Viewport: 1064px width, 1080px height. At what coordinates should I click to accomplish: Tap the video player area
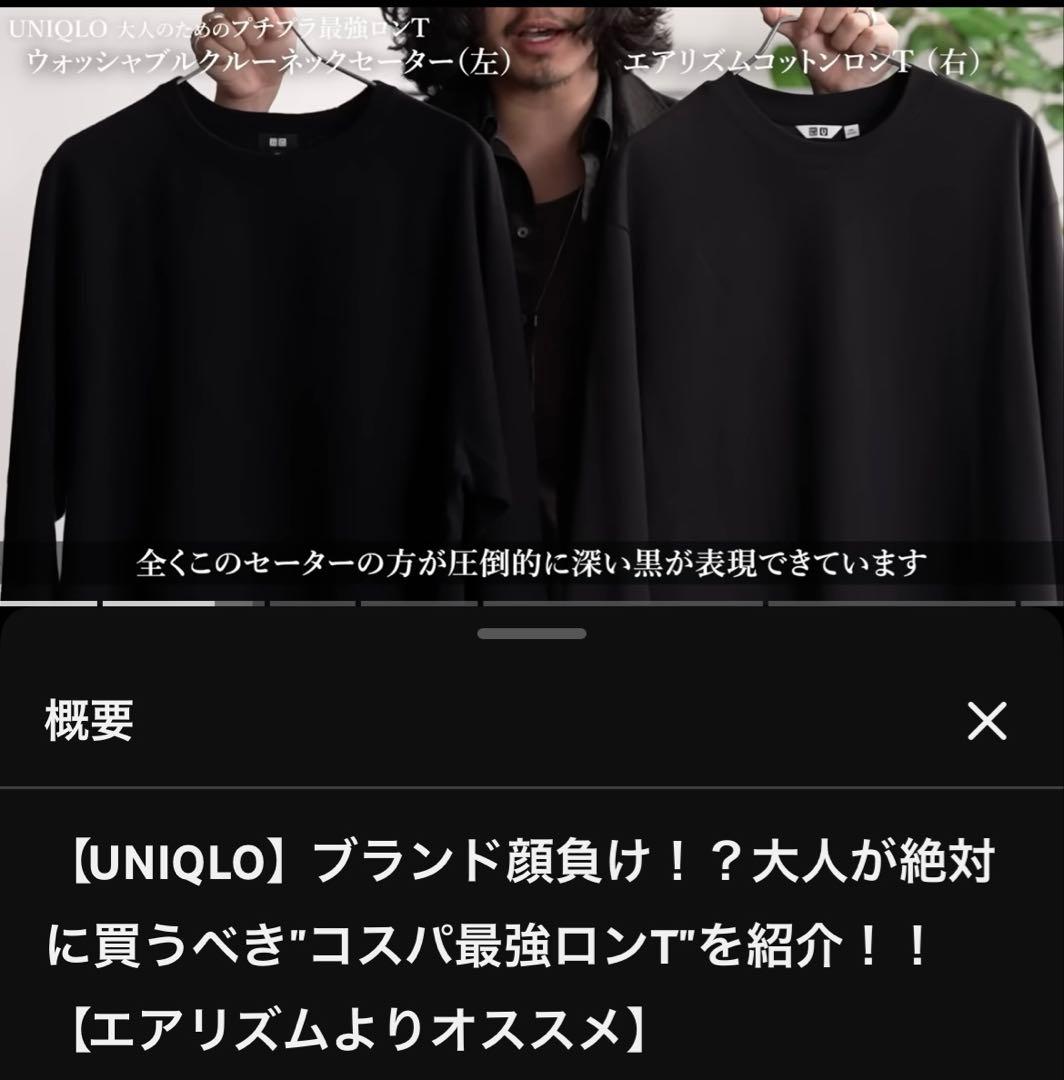click(x=532, y=303)
